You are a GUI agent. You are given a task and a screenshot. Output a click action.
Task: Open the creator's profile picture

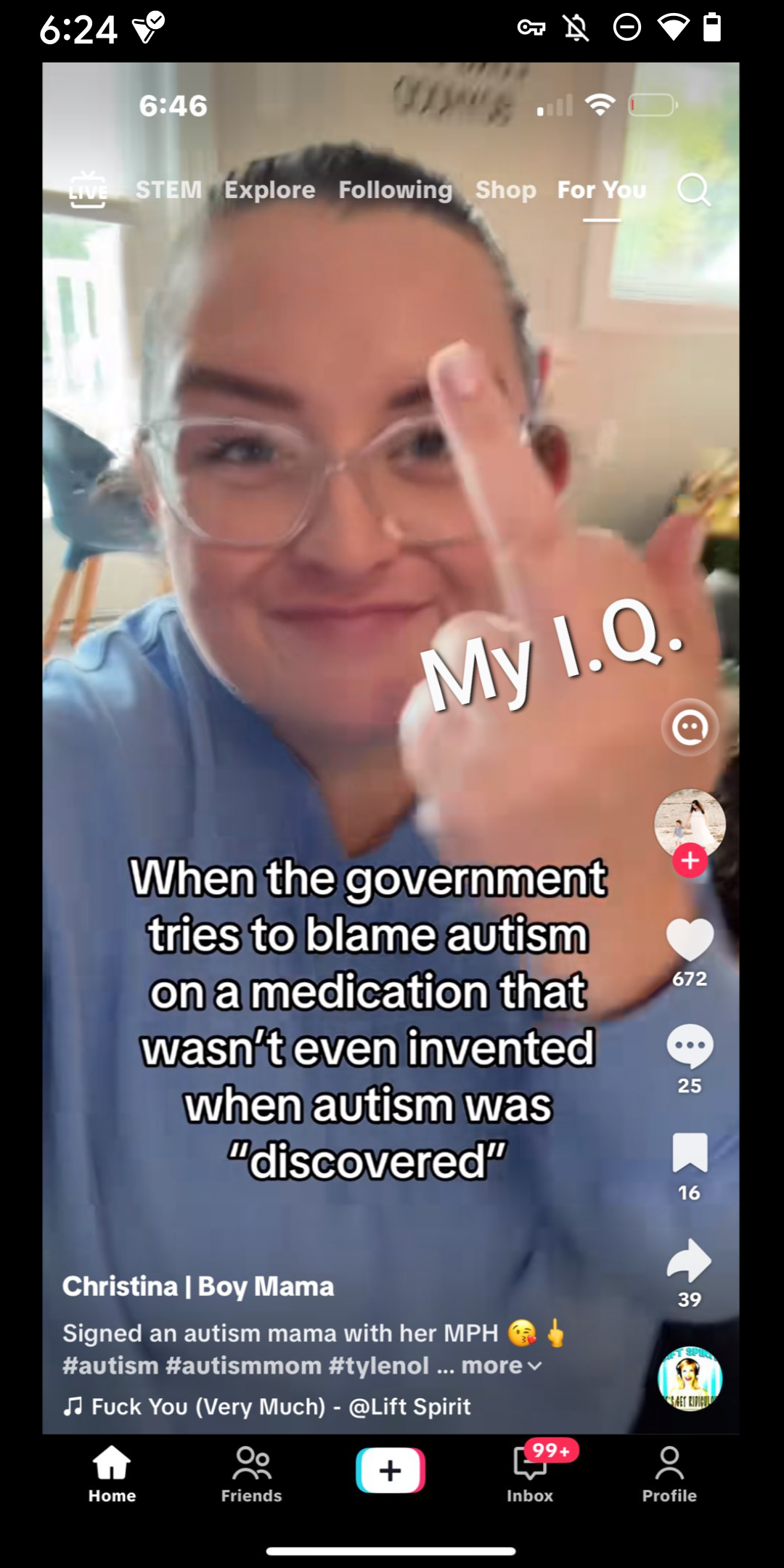click(x=690, y=822)
